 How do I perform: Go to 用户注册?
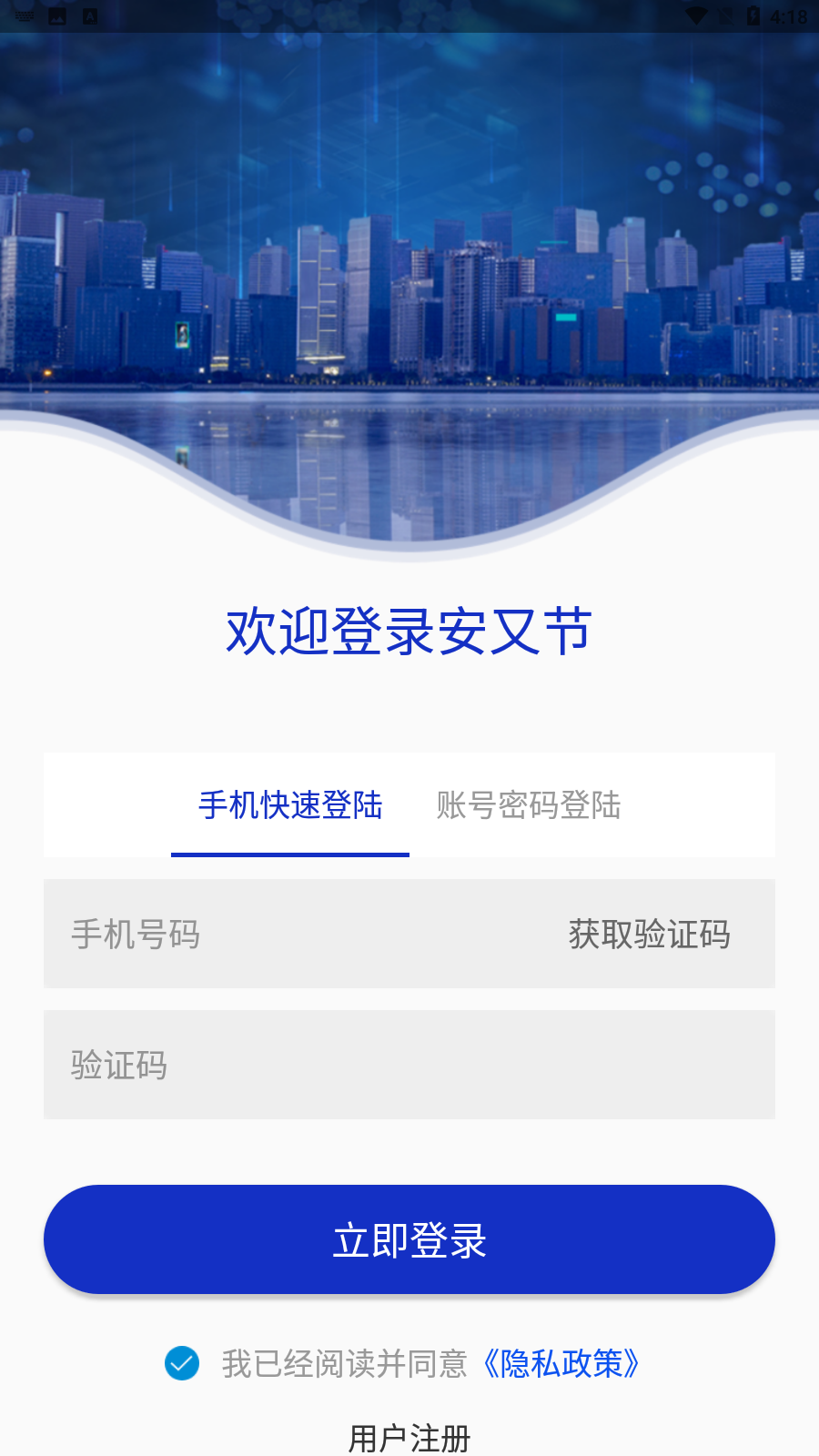coord(409,1438)
